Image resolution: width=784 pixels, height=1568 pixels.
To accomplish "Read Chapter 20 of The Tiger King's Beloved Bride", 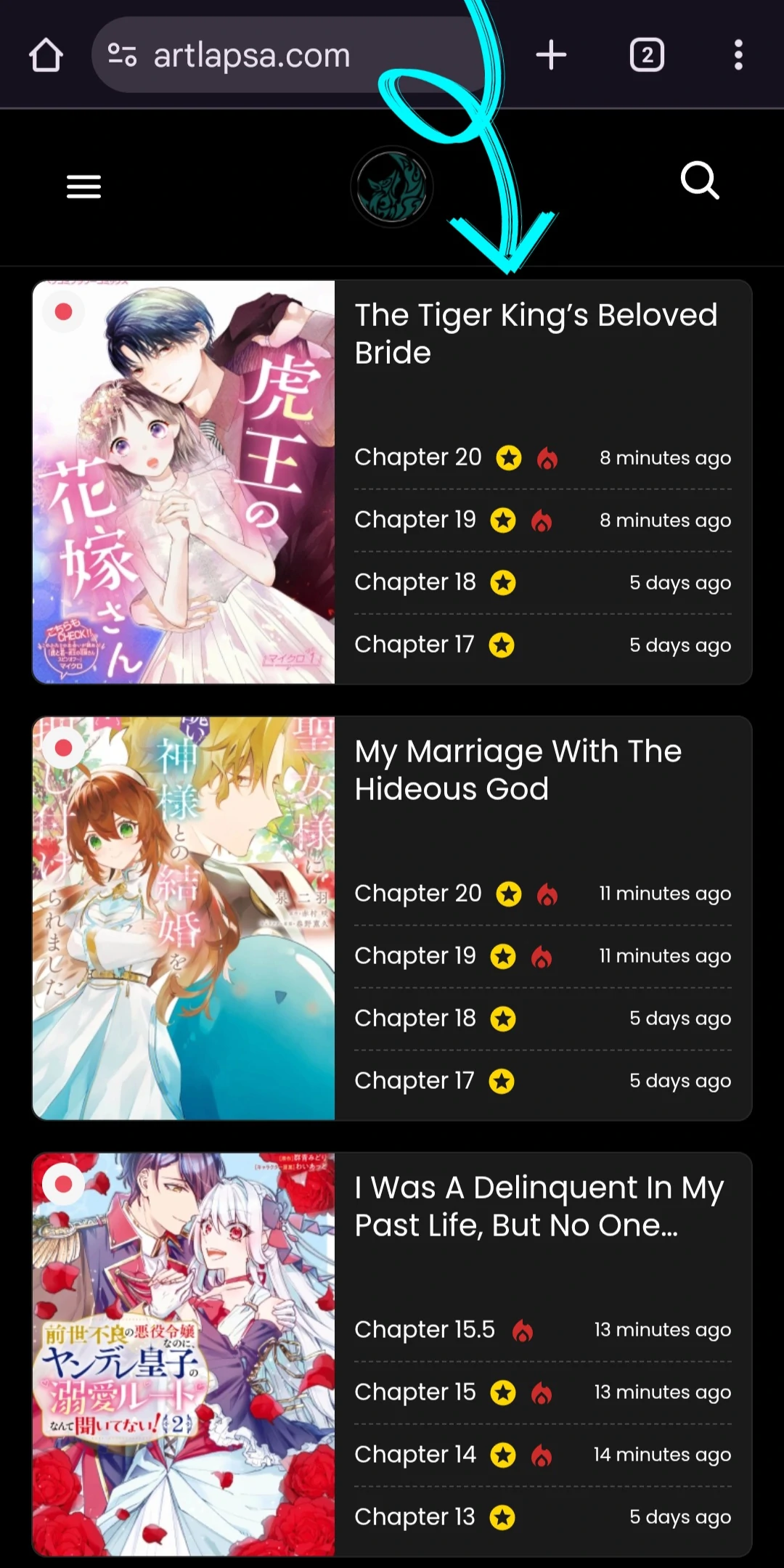I will (x=418, y=457).
